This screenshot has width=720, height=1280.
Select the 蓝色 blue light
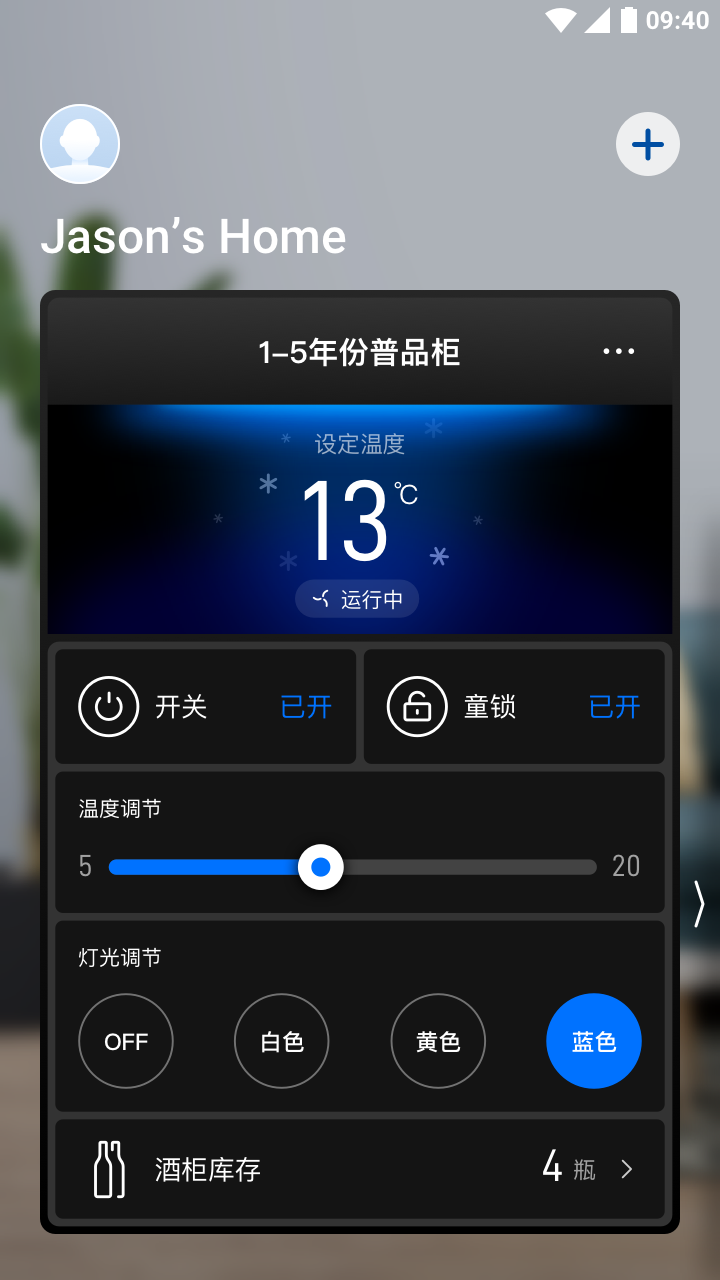coord(594,1041)
